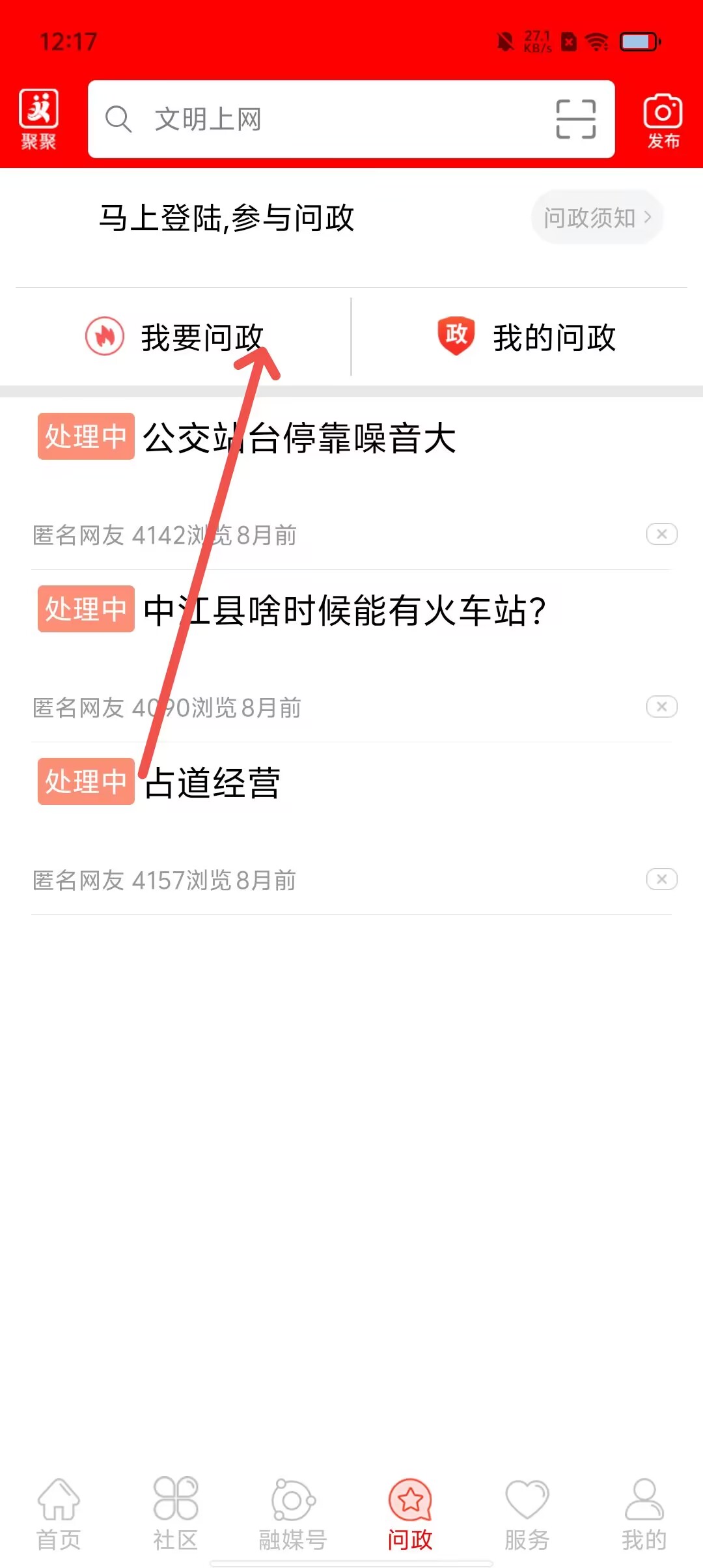Open 问政须知 guidelines
The width and height of the screenshot is (703, 1568).
596,217
